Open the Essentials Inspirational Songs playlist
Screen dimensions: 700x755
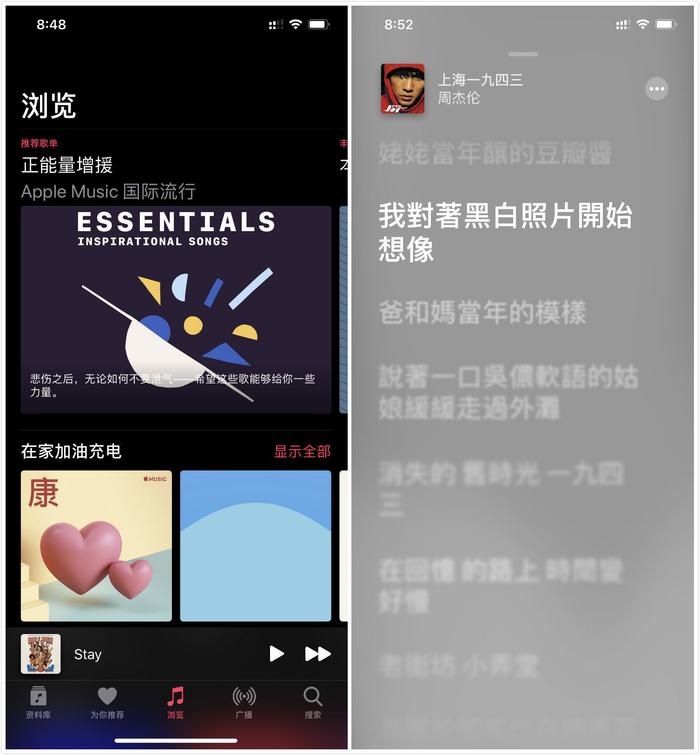(176, 310)
